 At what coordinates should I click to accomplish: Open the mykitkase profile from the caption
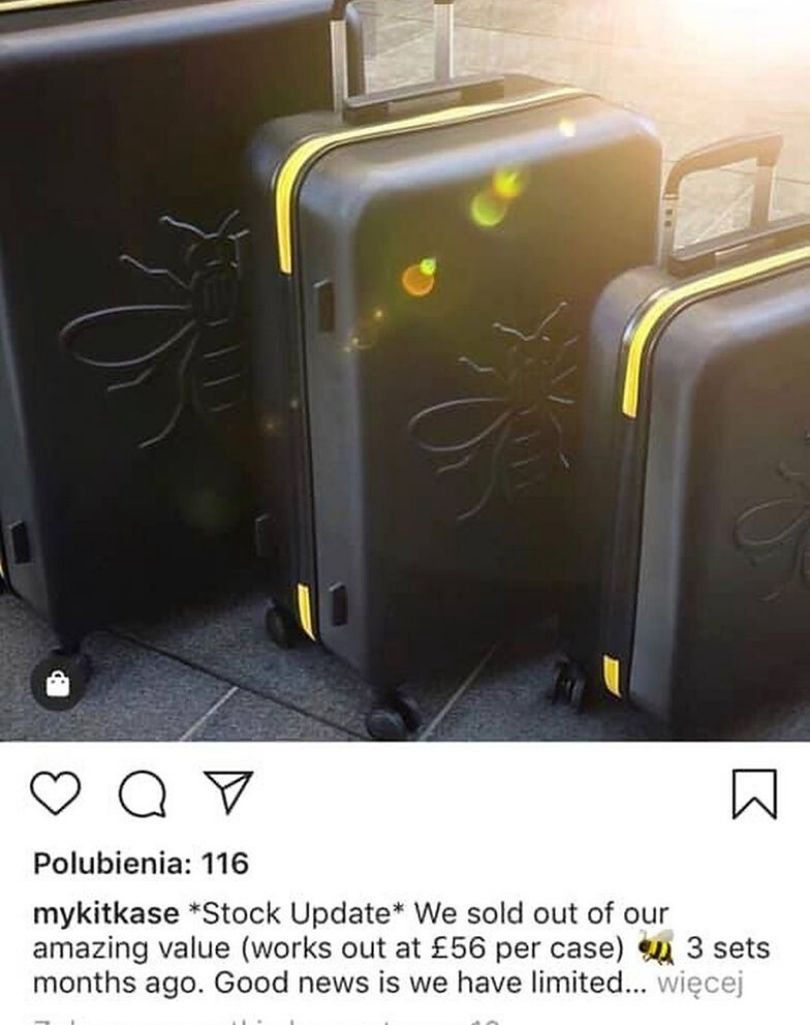106,914
